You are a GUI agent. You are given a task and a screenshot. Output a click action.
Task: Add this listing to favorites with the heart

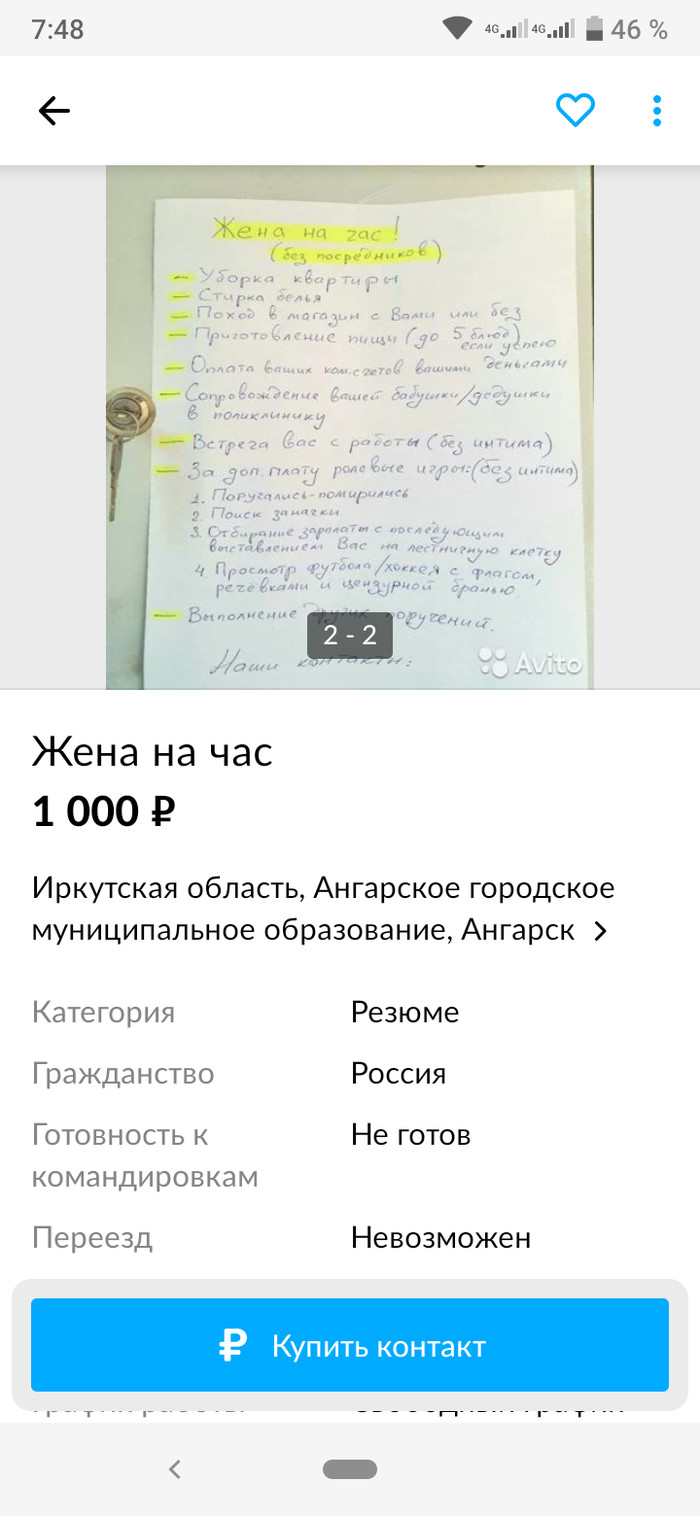click(575, 111)
